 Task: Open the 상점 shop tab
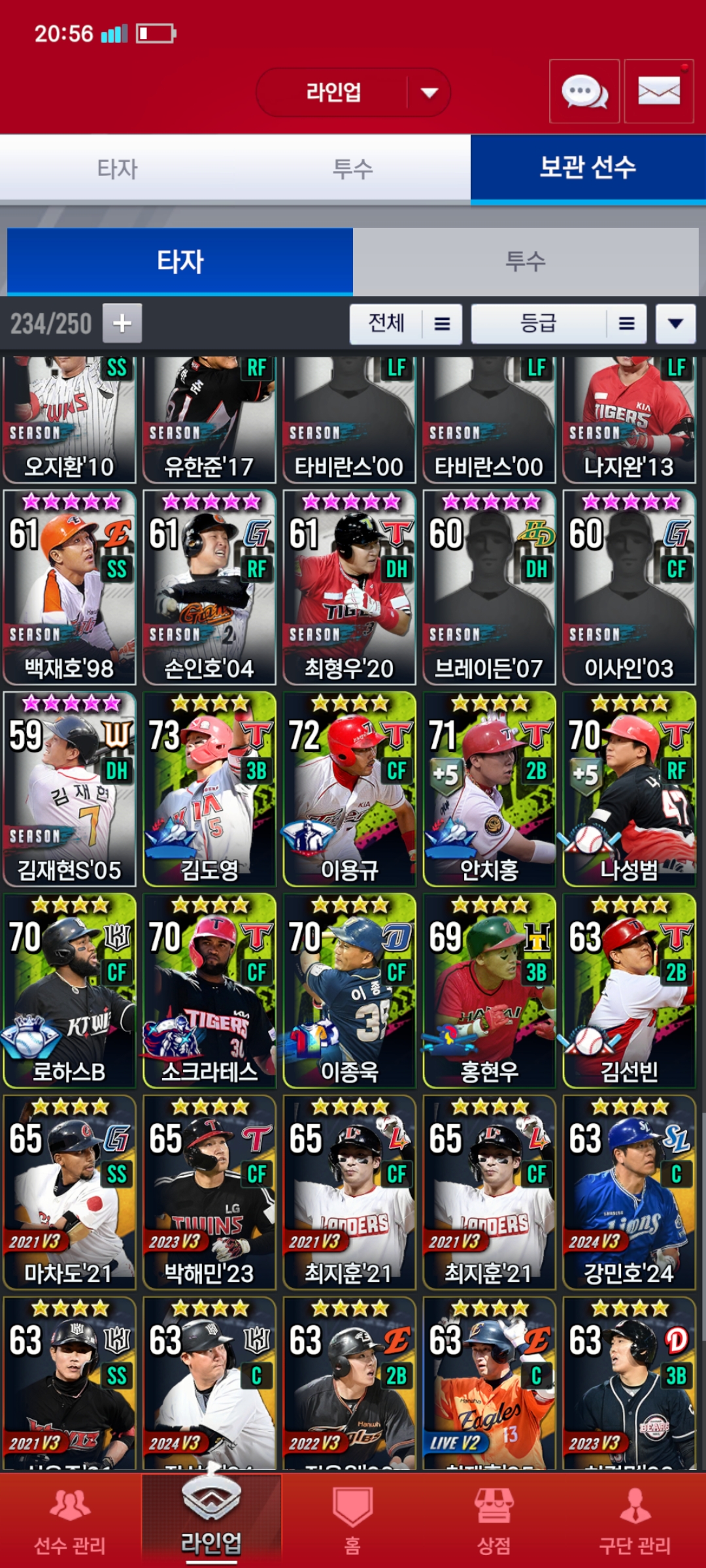point(494,1521)
